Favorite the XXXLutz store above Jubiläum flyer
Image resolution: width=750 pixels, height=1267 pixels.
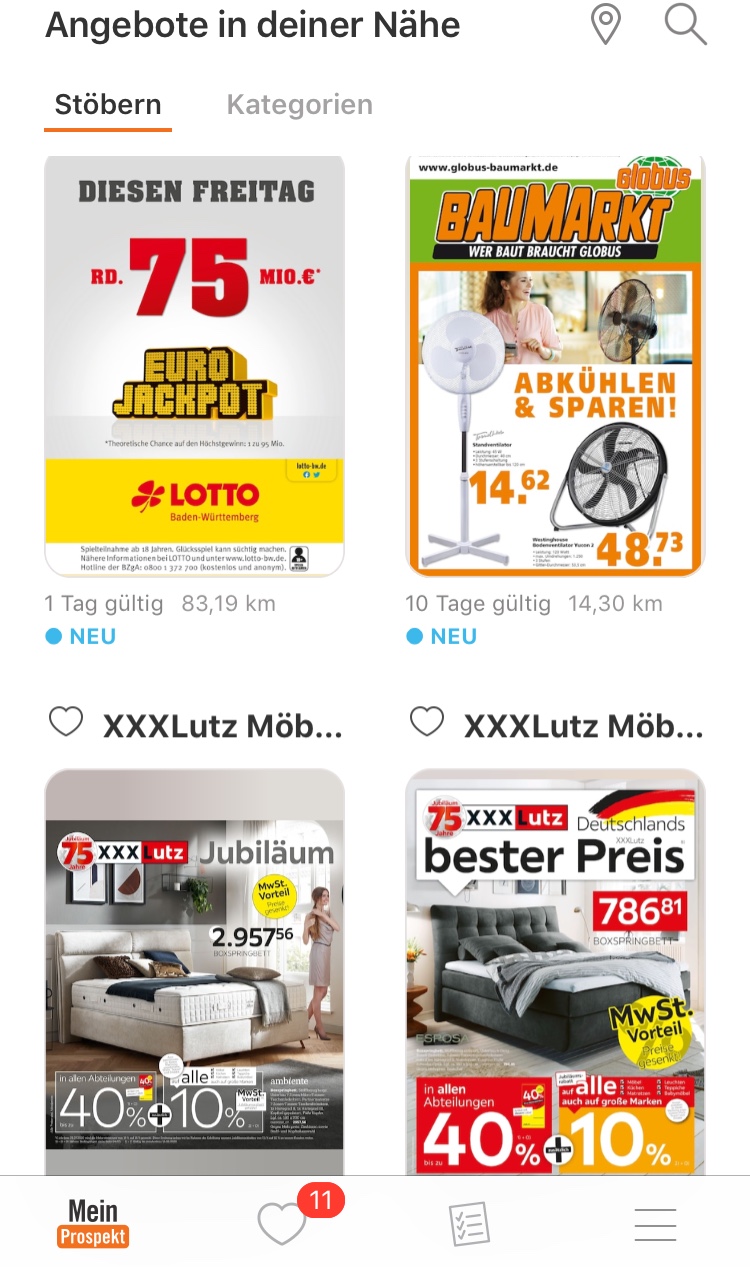pos(66,723)
